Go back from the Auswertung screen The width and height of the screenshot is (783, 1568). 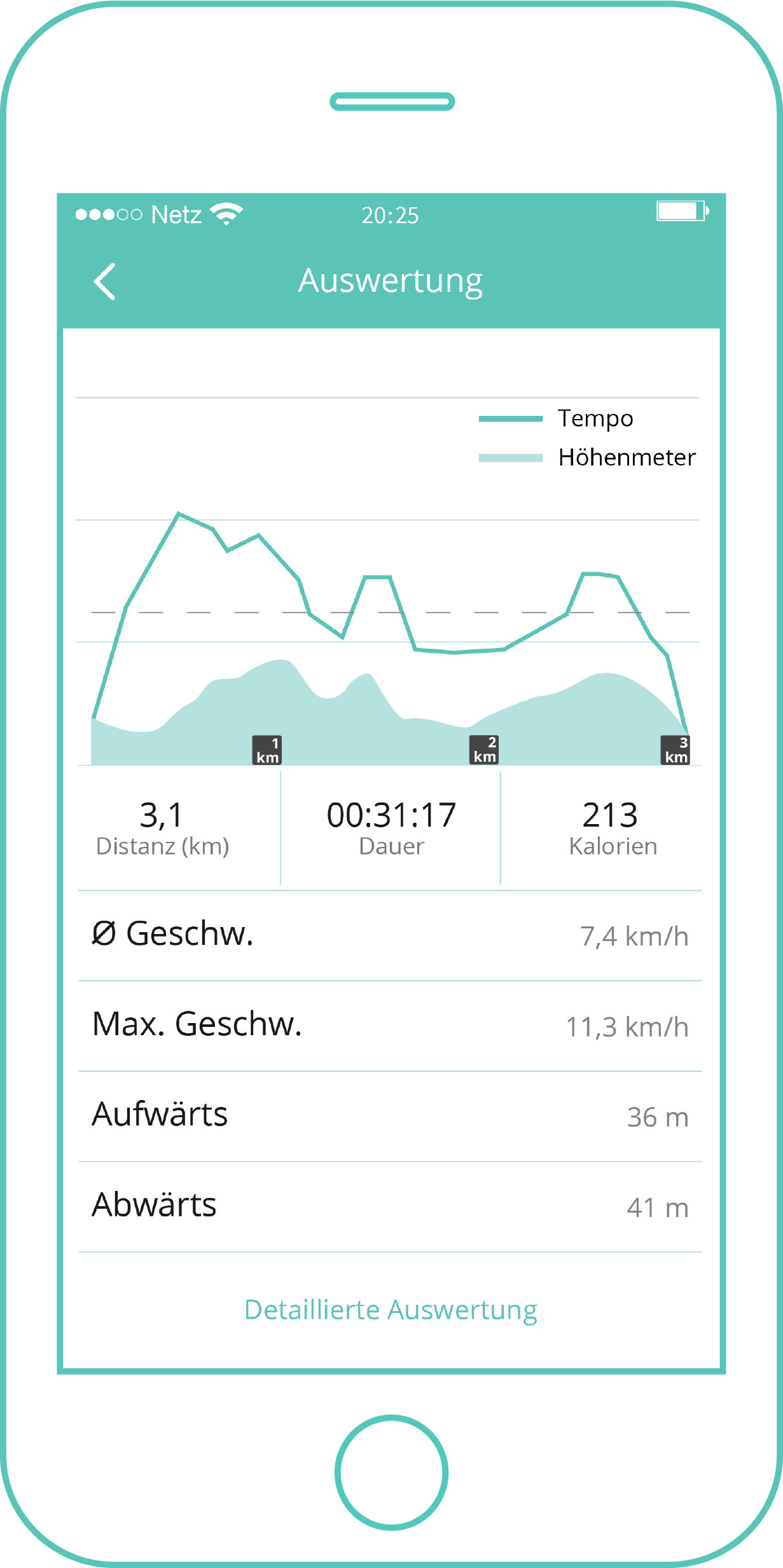[x=104, y=281]
